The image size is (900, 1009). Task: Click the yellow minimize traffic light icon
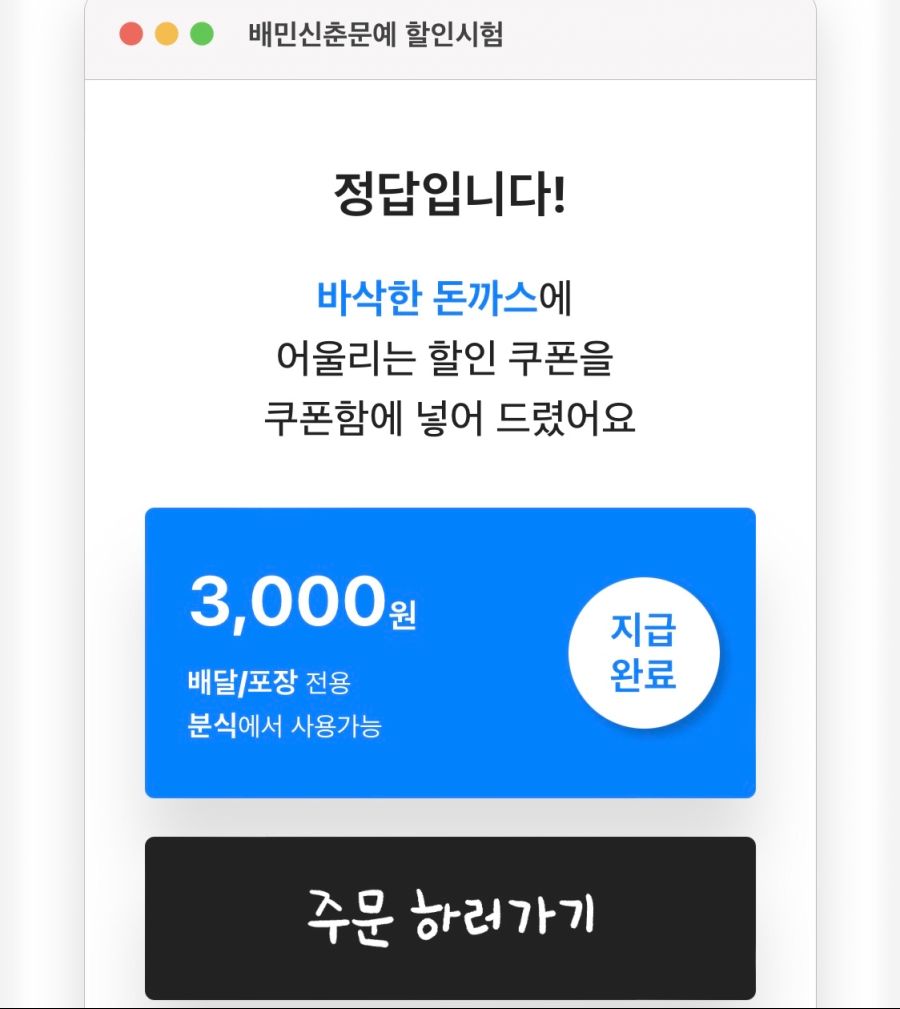click(167, 32)
